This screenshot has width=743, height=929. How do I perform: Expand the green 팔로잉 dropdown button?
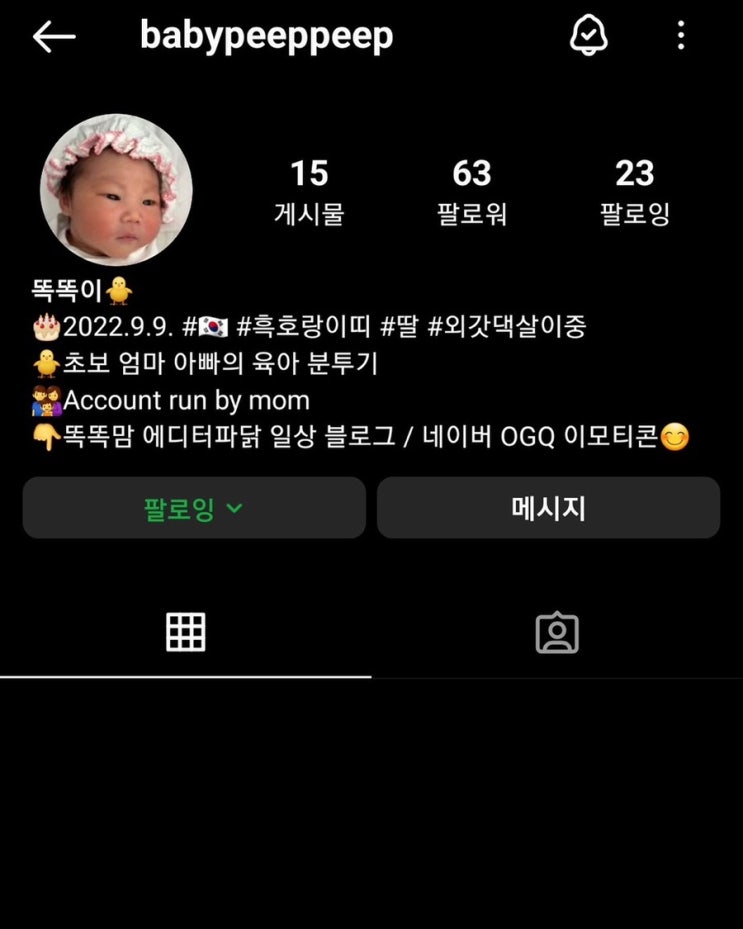(194, 508)
